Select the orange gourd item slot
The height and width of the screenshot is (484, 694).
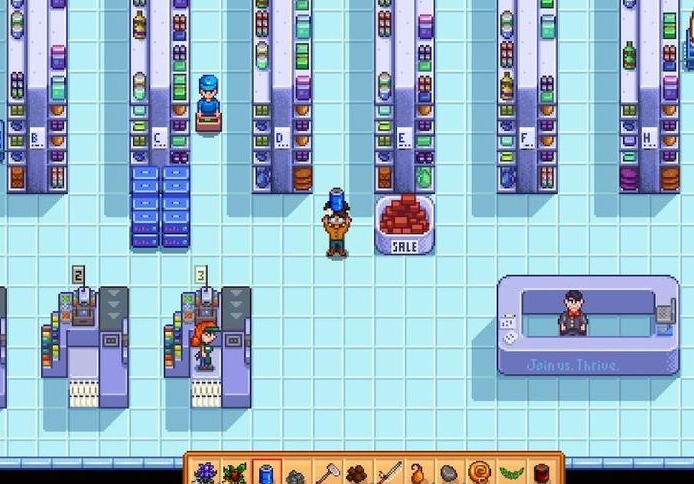[419, 473]
